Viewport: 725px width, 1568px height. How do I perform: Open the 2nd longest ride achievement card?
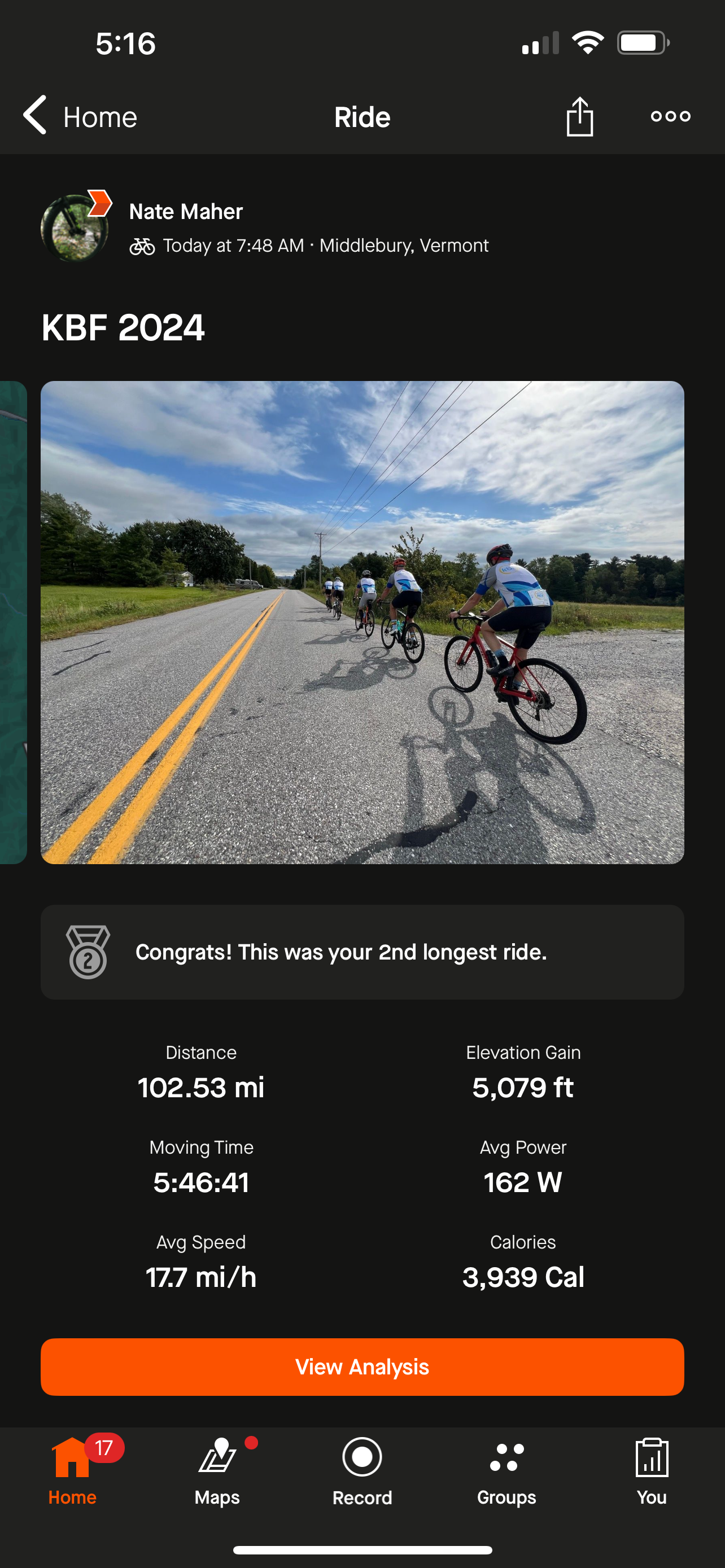pyautogui.click(x=362, y=952)
